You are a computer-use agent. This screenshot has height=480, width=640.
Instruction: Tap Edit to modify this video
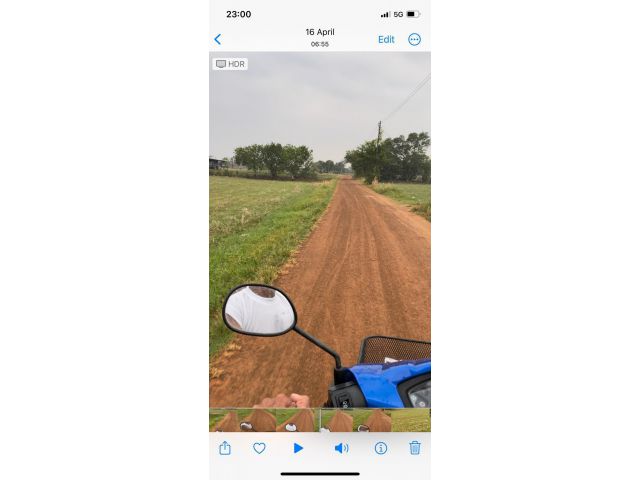[x=386, y=40]
